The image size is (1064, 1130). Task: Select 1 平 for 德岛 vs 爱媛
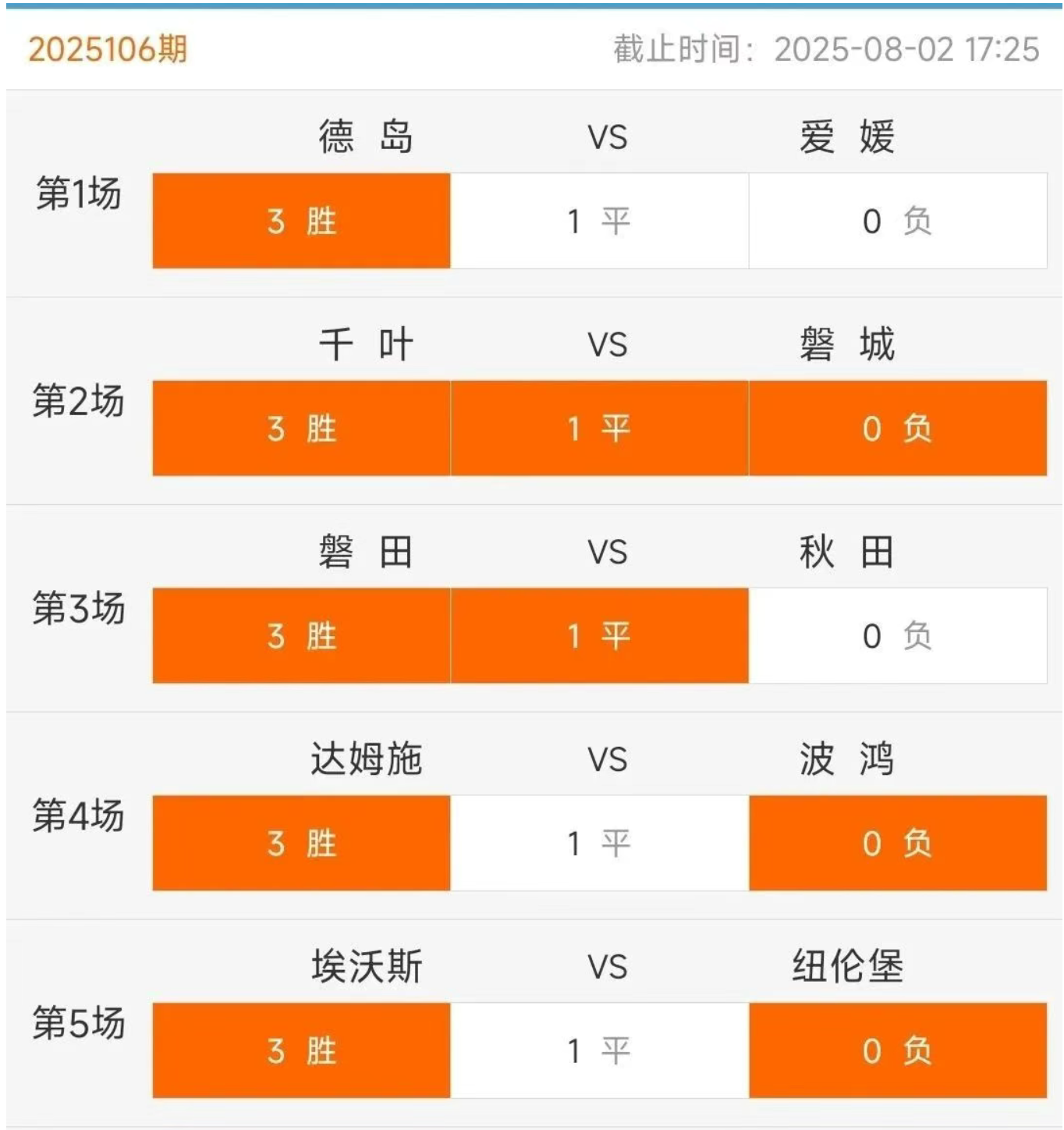tap(599, 221)
